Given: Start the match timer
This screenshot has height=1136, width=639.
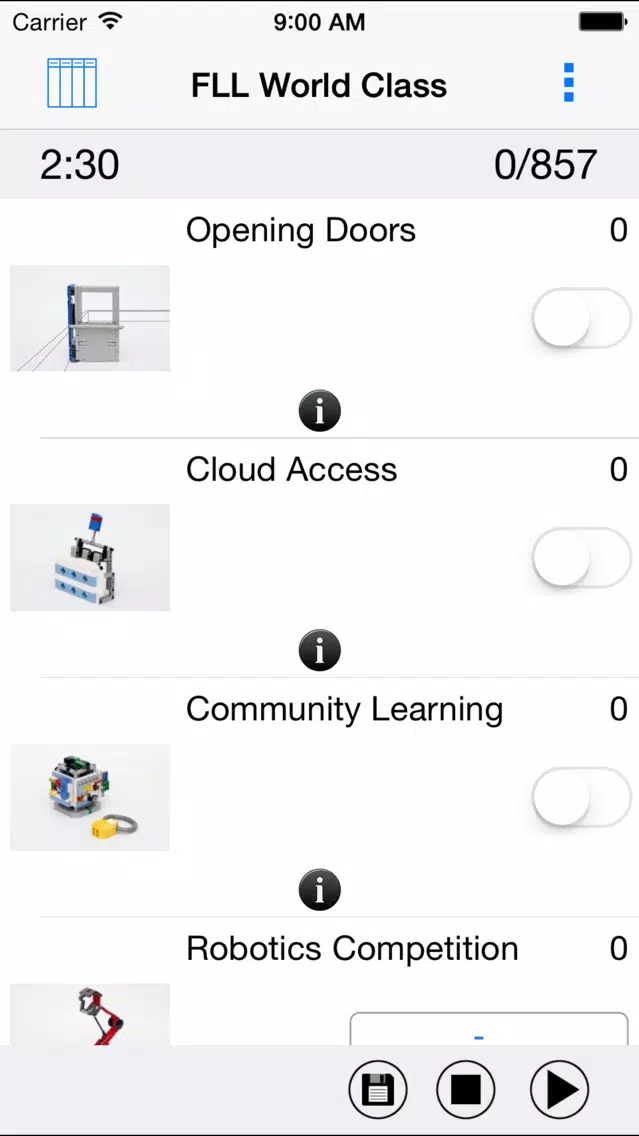Looking at the screenshot, I should [x=559, y=1089].
